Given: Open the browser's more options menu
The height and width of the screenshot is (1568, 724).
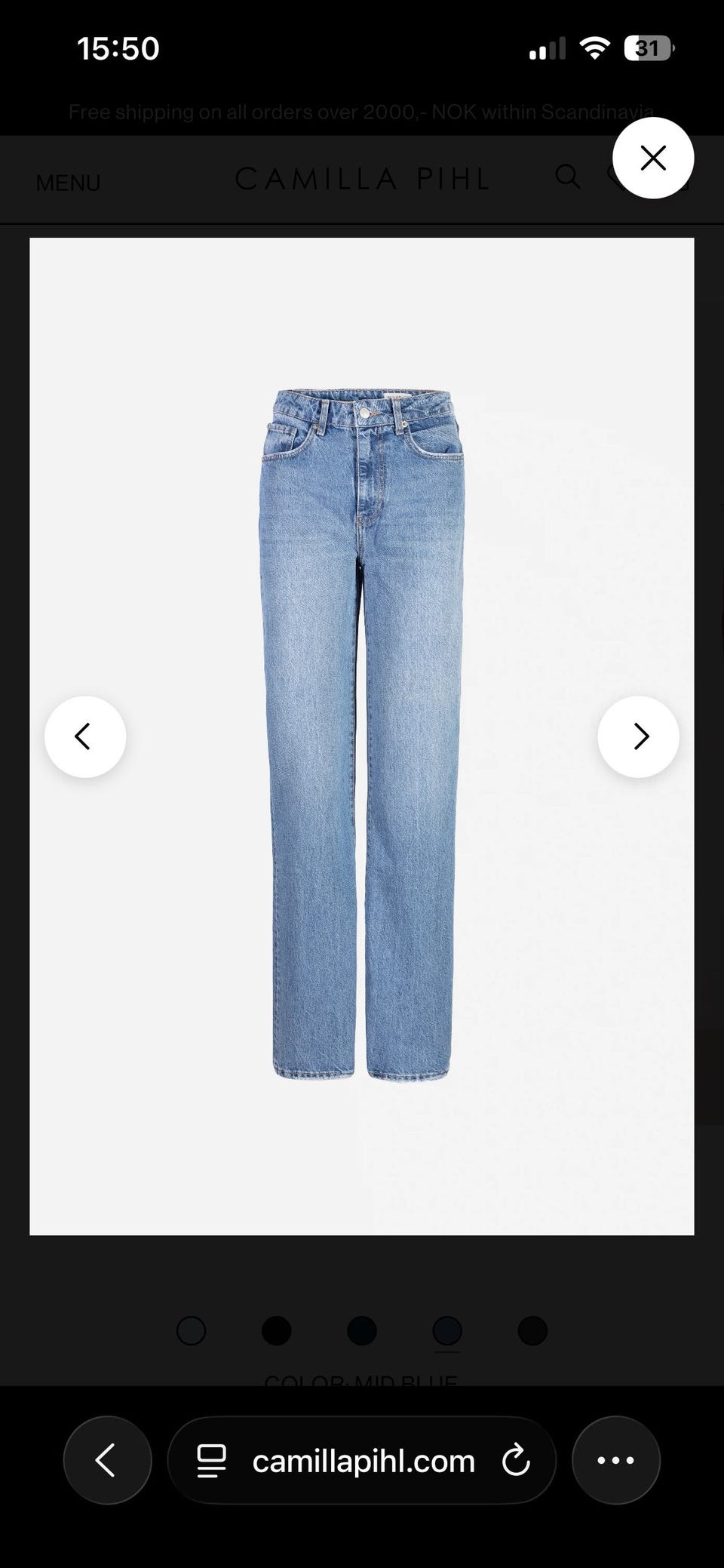Looking at the screenshot, I should coord(616,1460).
